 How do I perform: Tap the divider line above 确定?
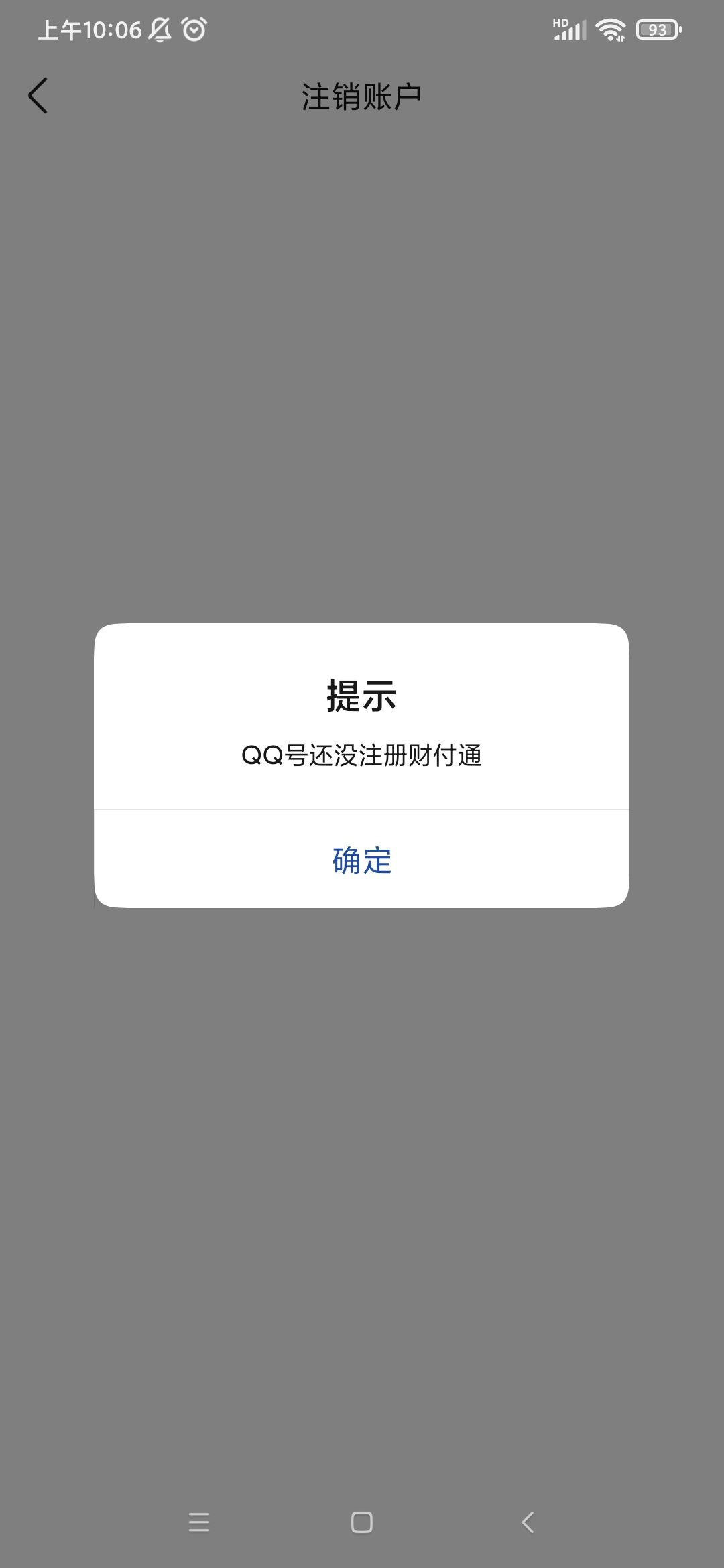tap(362, 809)
